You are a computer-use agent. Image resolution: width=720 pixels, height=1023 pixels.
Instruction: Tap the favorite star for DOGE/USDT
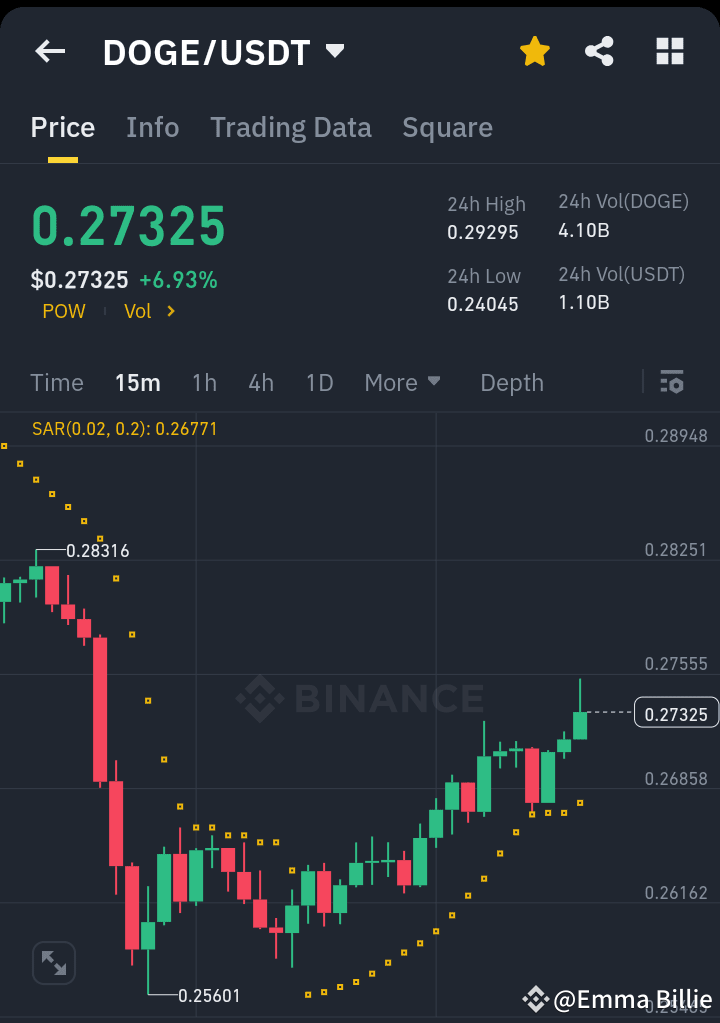(534, 51)
